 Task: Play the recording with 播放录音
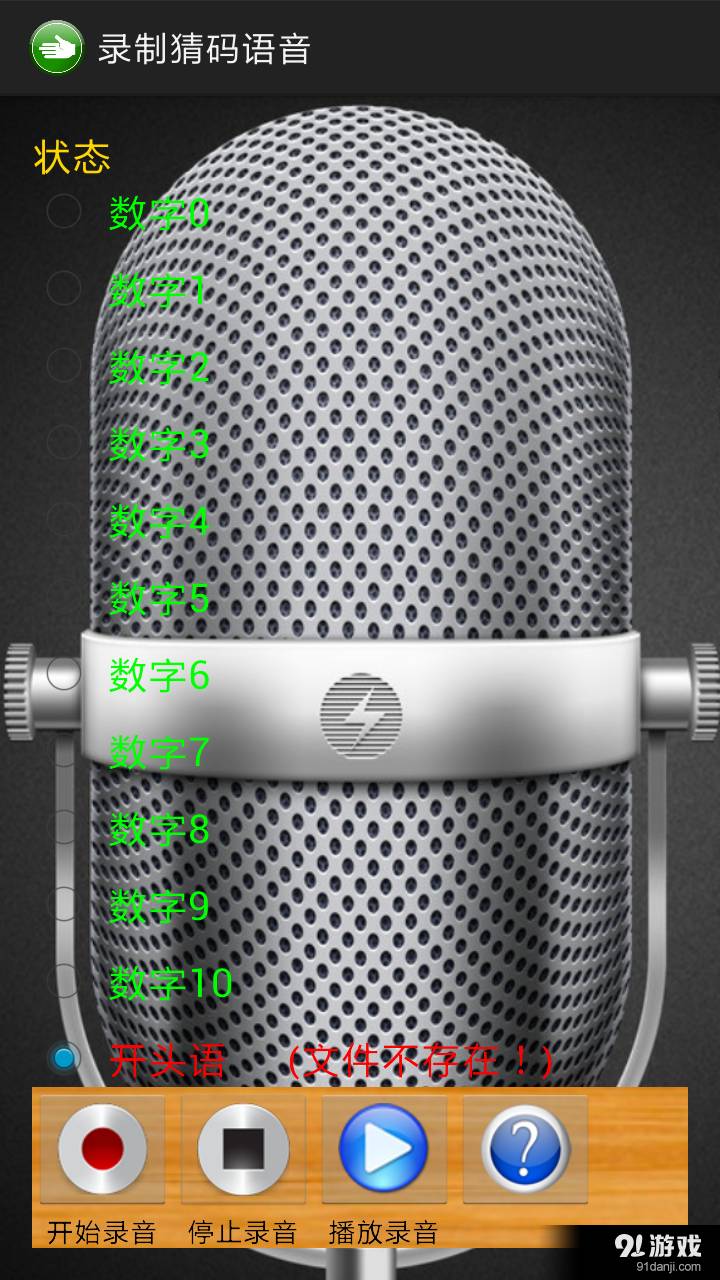384,1149
